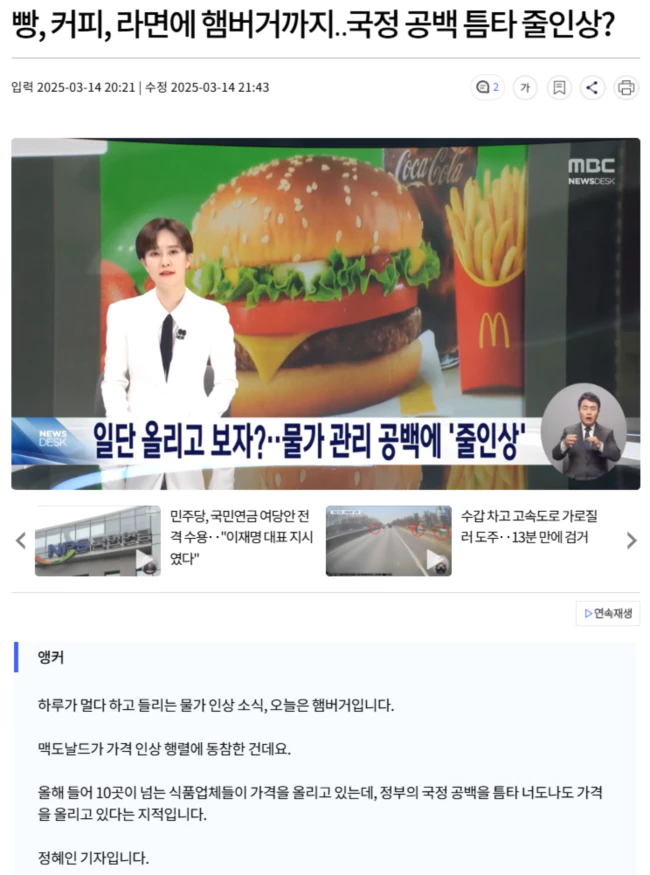Open the 민주당 국민연금 video
Image resolution: width=650 pixels, height=875 pixels.
coord(98,541)
